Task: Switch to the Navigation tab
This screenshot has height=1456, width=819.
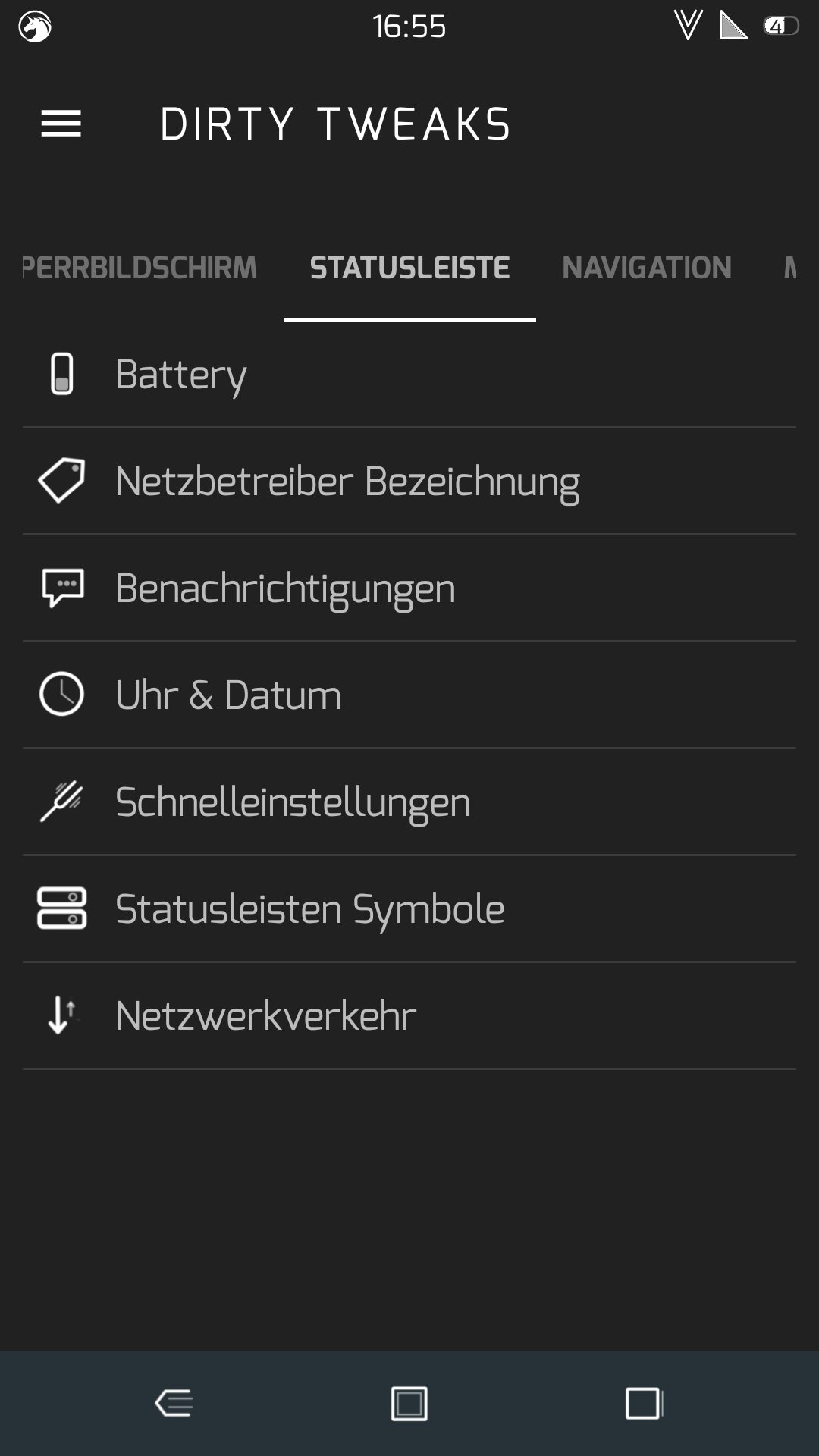Action: pyautogui.click(x=646, y=268)
